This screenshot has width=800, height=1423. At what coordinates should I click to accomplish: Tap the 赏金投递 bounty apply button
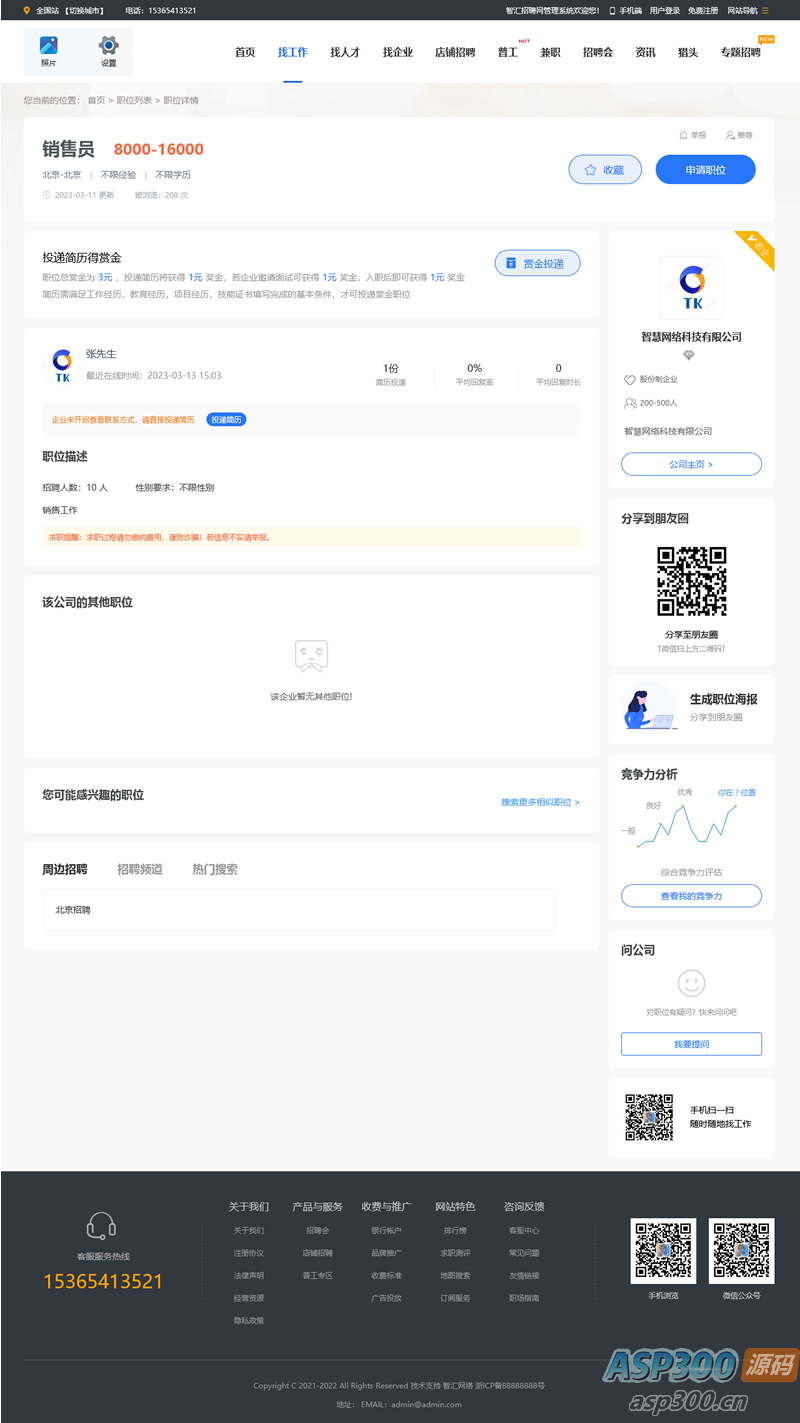coord(537,263)
